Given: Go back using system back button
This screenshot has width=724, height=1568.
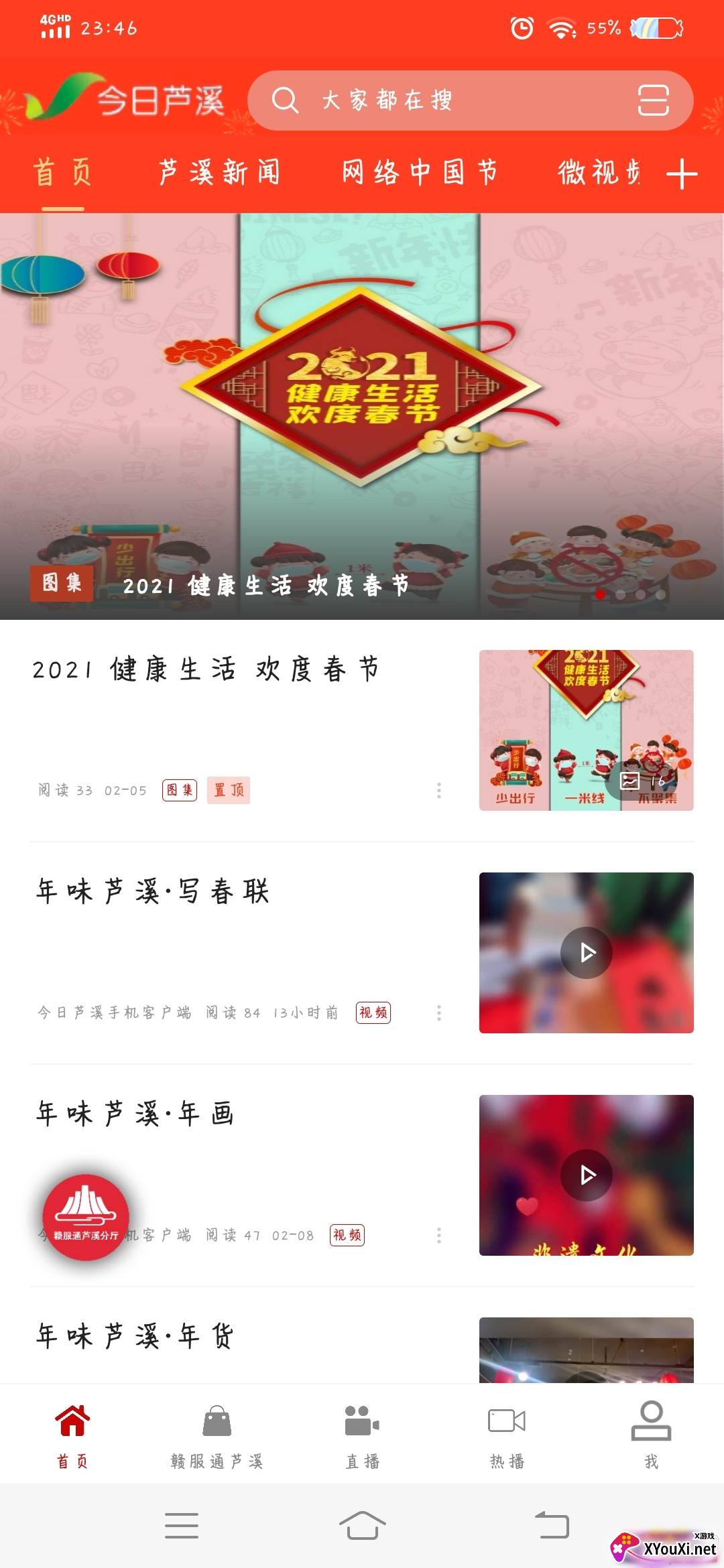Looking at the screenshot, I should coord(552,1526).
